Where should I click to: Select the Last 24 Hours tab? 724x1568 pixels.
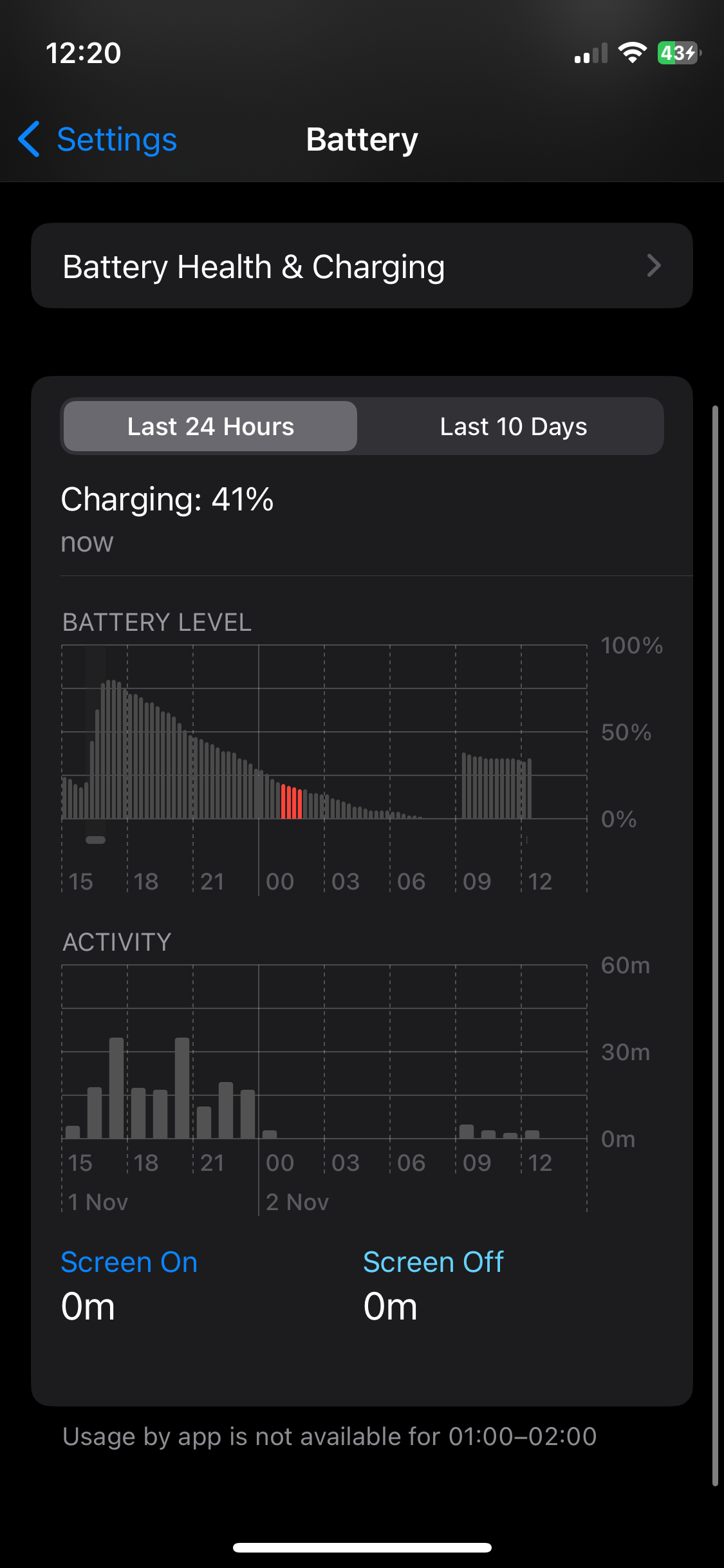[x=210, y=427]
